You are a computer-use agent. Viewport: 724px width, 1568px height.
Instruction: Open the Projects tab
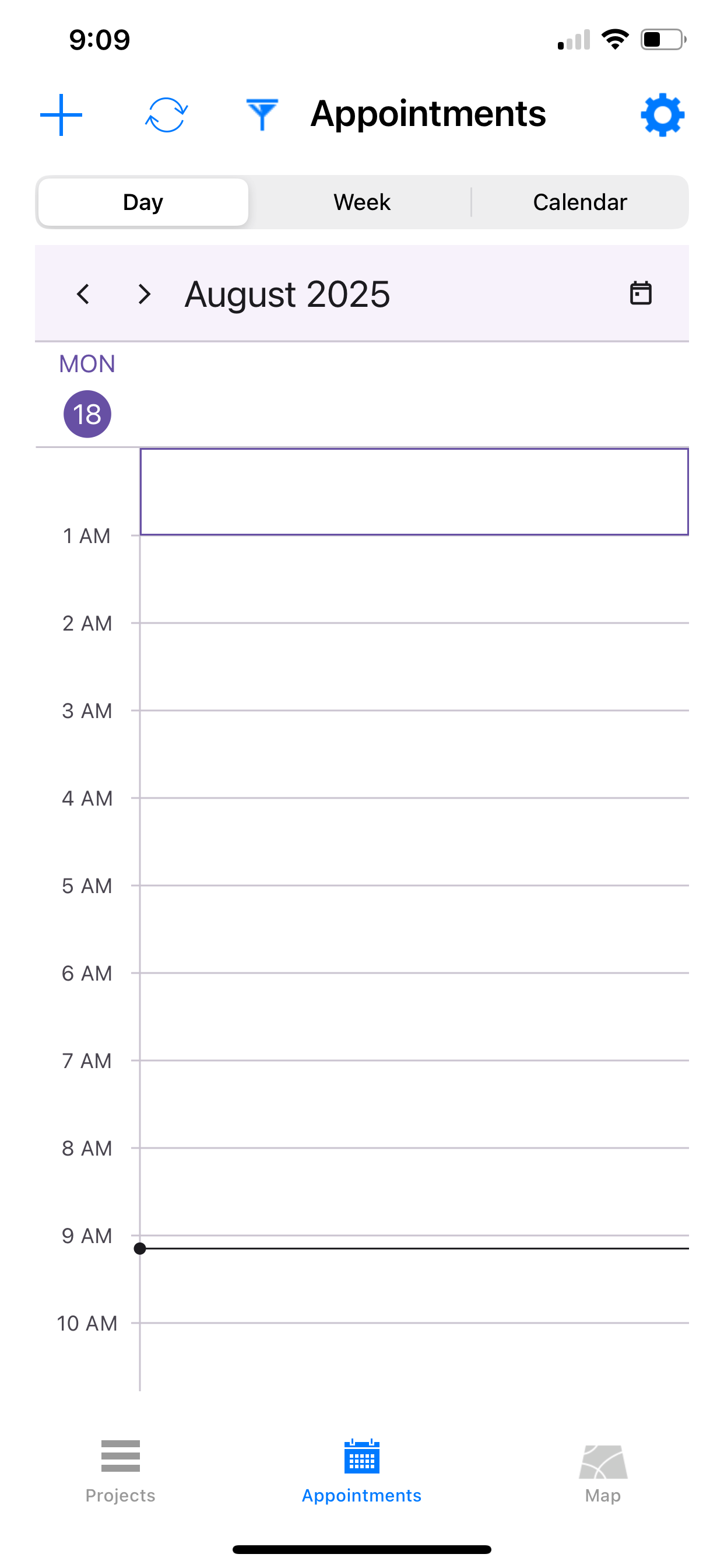[121, 1470]
